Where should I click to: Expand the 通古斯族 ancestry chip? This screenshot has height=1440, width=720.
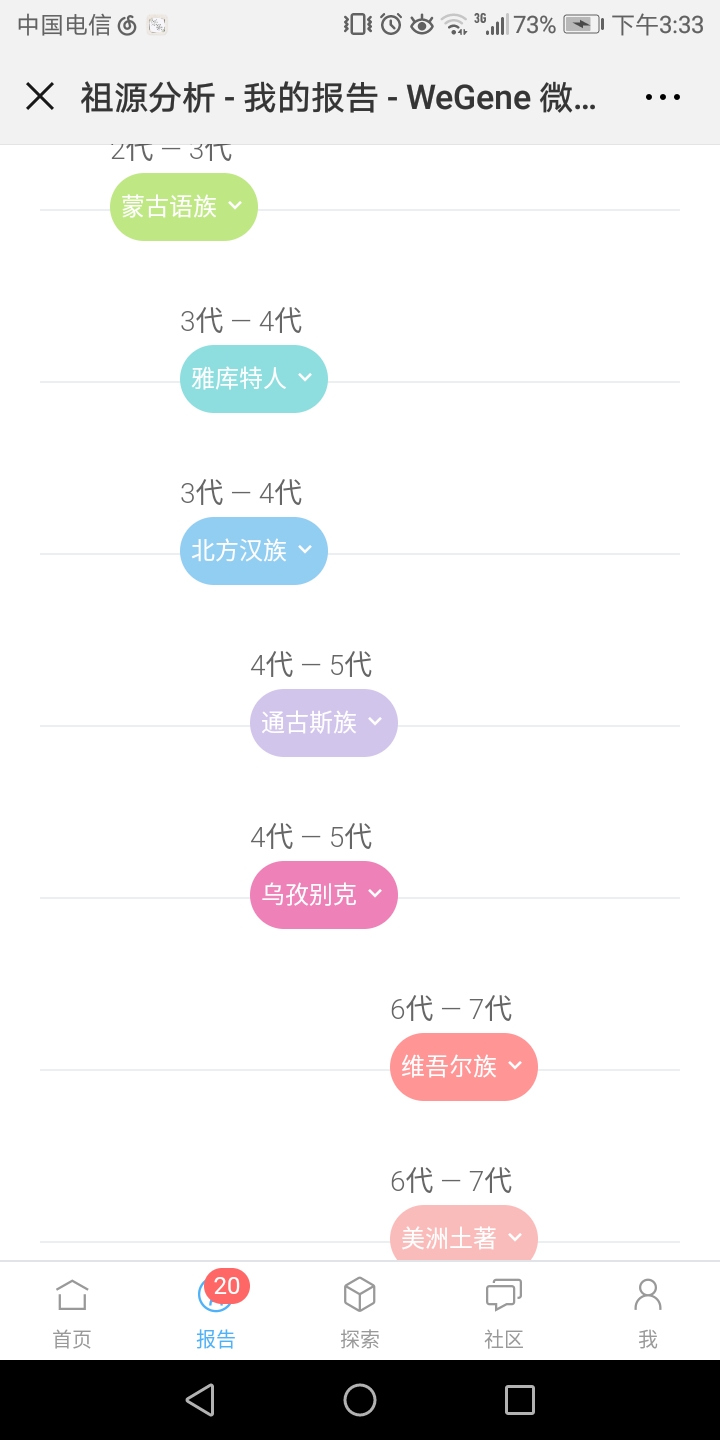[324, 723]
